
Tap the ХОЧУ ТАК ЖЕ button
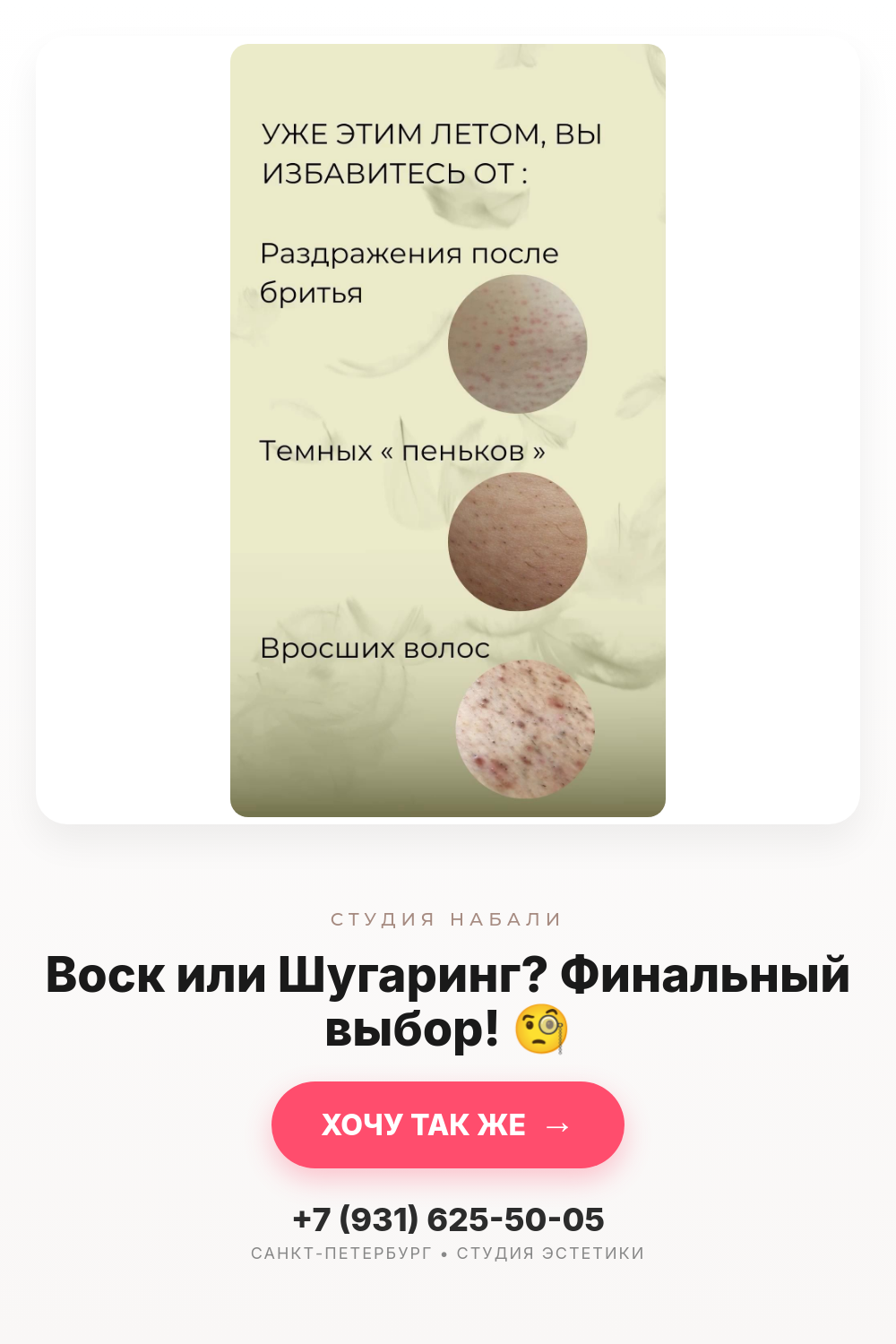(448, 1124)
